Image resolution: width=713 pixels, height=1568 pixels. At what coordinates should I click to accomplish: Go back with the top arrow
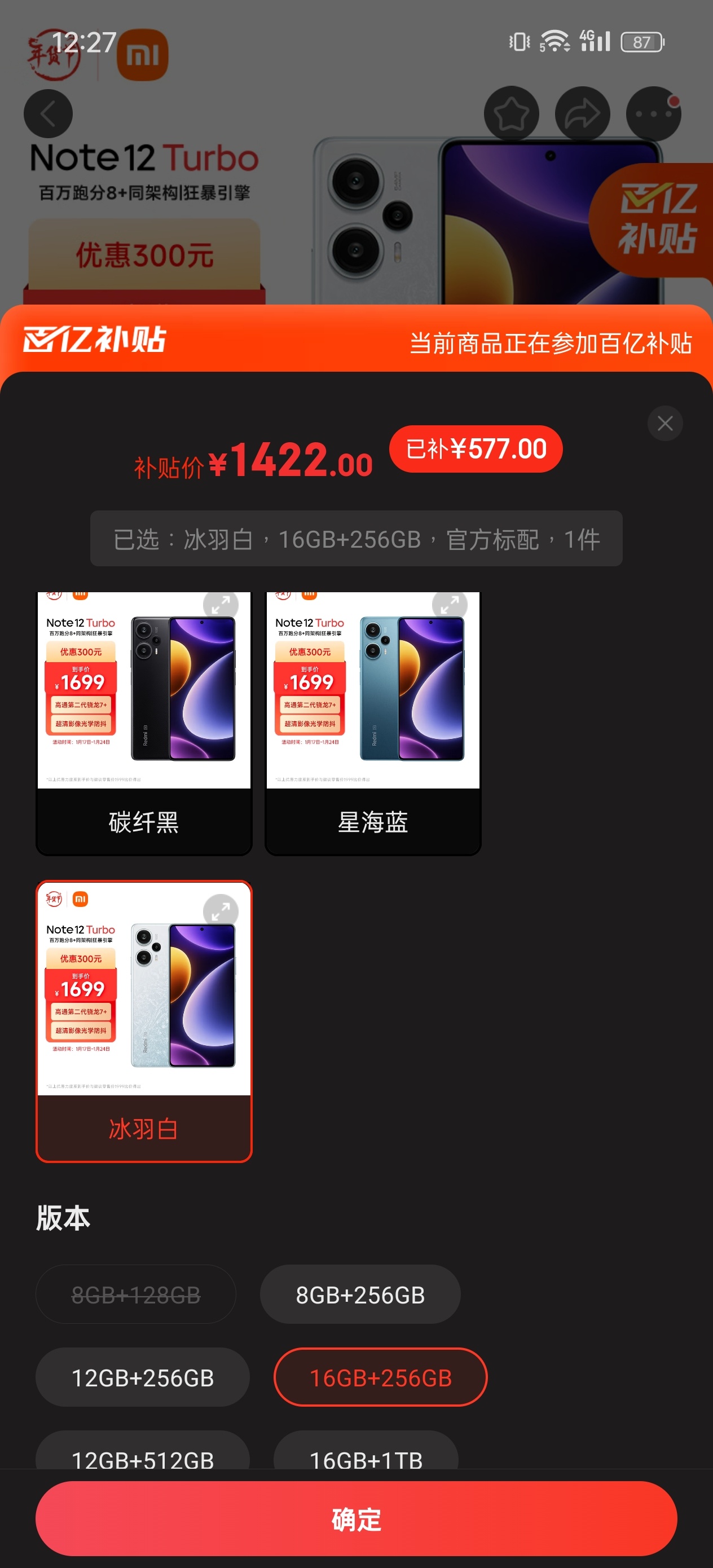pos(48,114)
